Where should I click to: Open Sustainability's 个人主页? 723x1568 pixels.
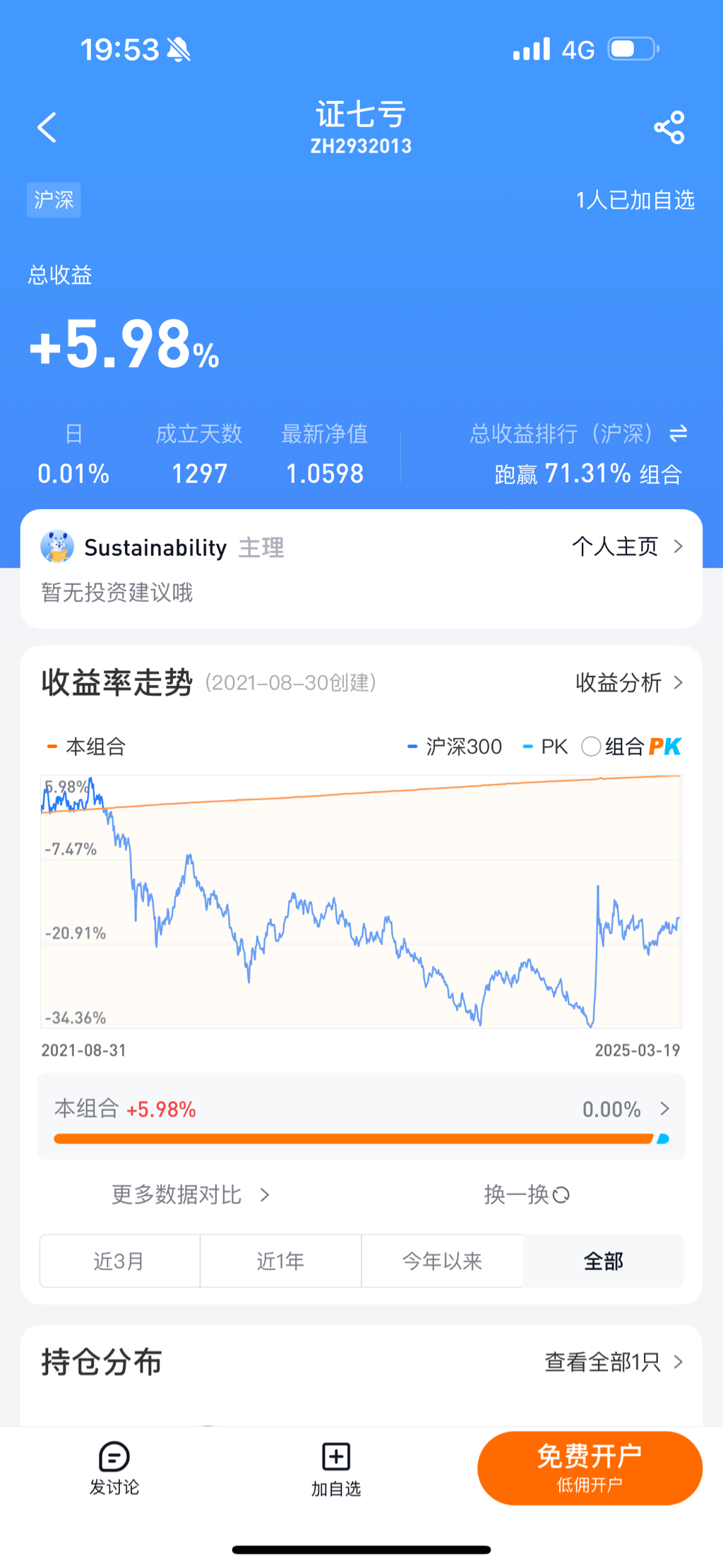626,546
